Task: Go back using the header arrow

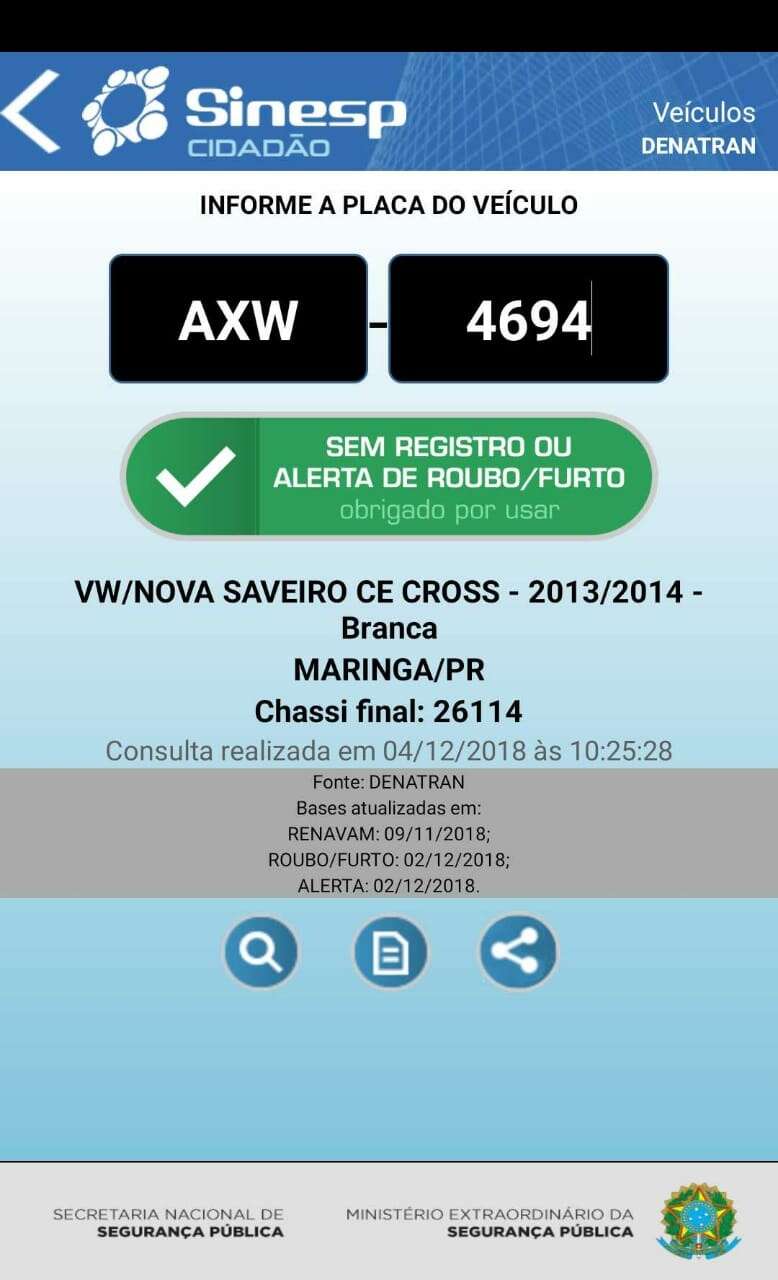Action: (x=32, y=111)
